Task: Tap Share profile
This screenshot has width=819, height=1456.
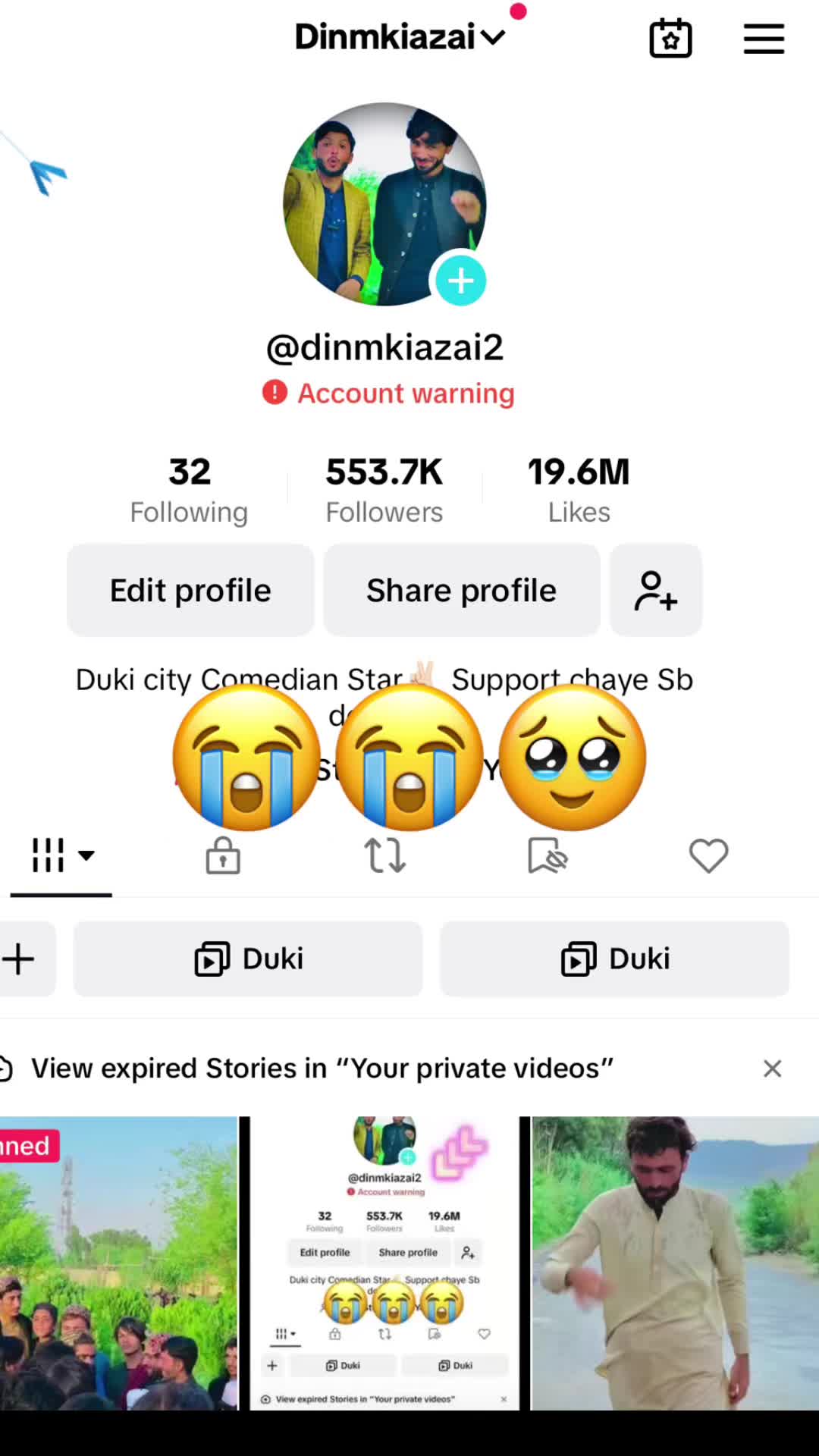Action: [x=461, y=590]
